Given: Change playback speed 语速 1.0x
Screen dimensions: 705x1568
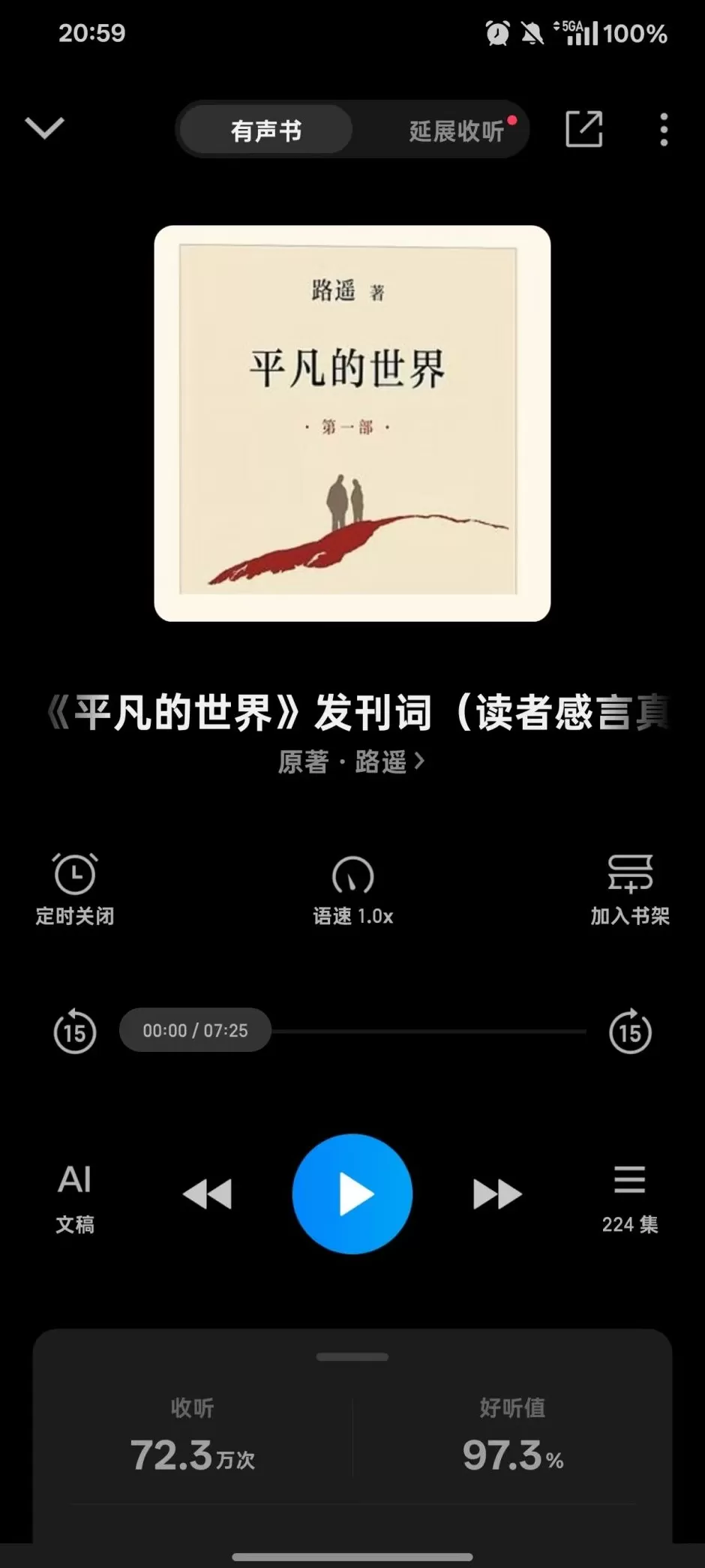Looking at the screenshot, I should (352, 889).
